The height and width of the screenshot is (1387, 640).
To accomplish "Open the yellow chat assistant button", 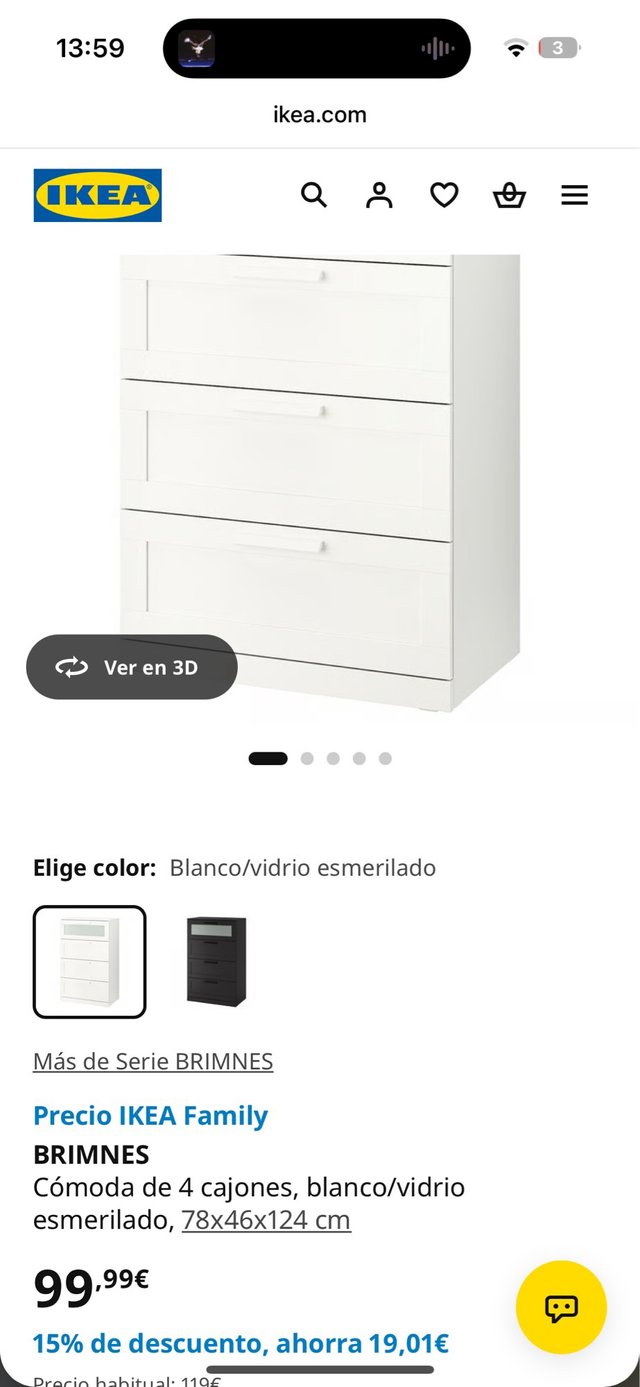I will (561, 1307).
